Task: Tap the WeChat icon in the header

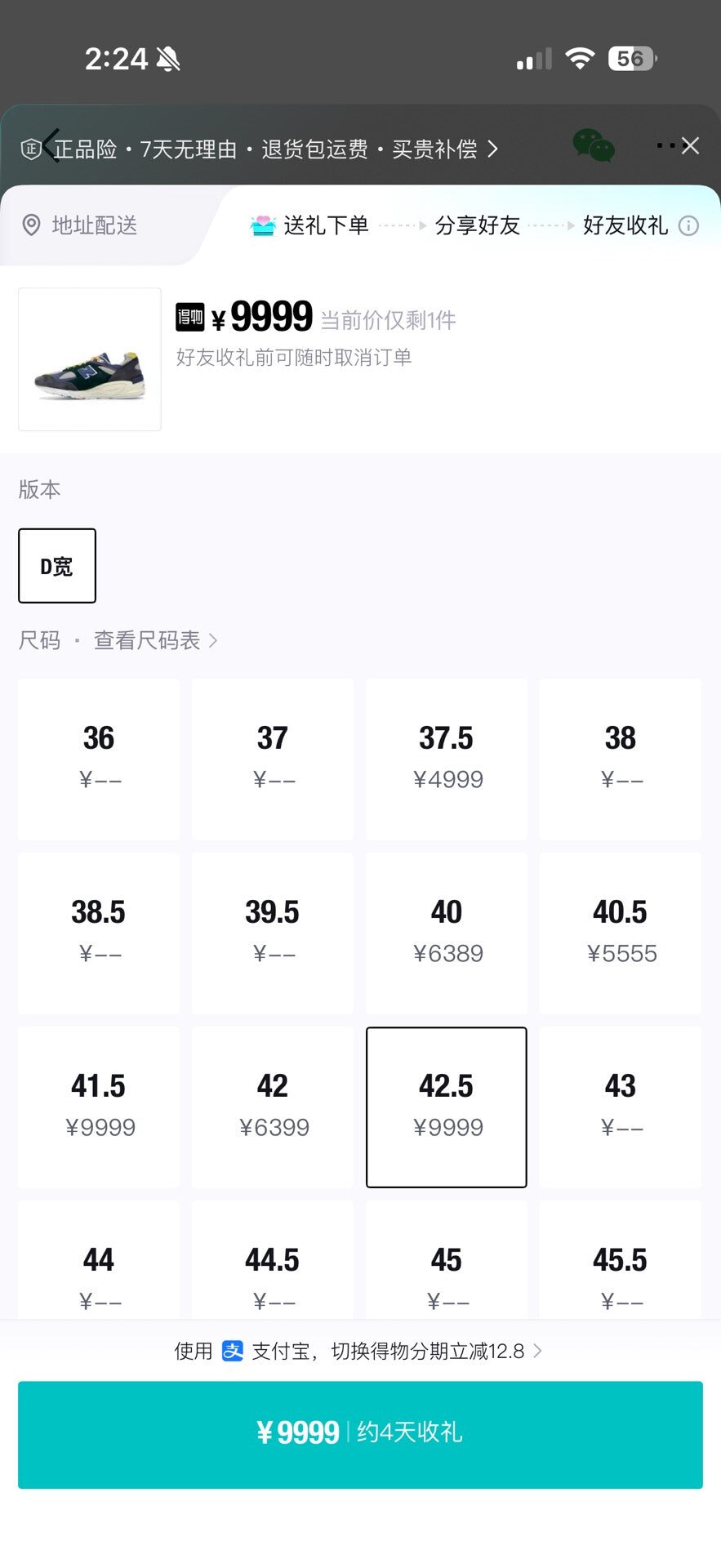Action: [594, 146]
